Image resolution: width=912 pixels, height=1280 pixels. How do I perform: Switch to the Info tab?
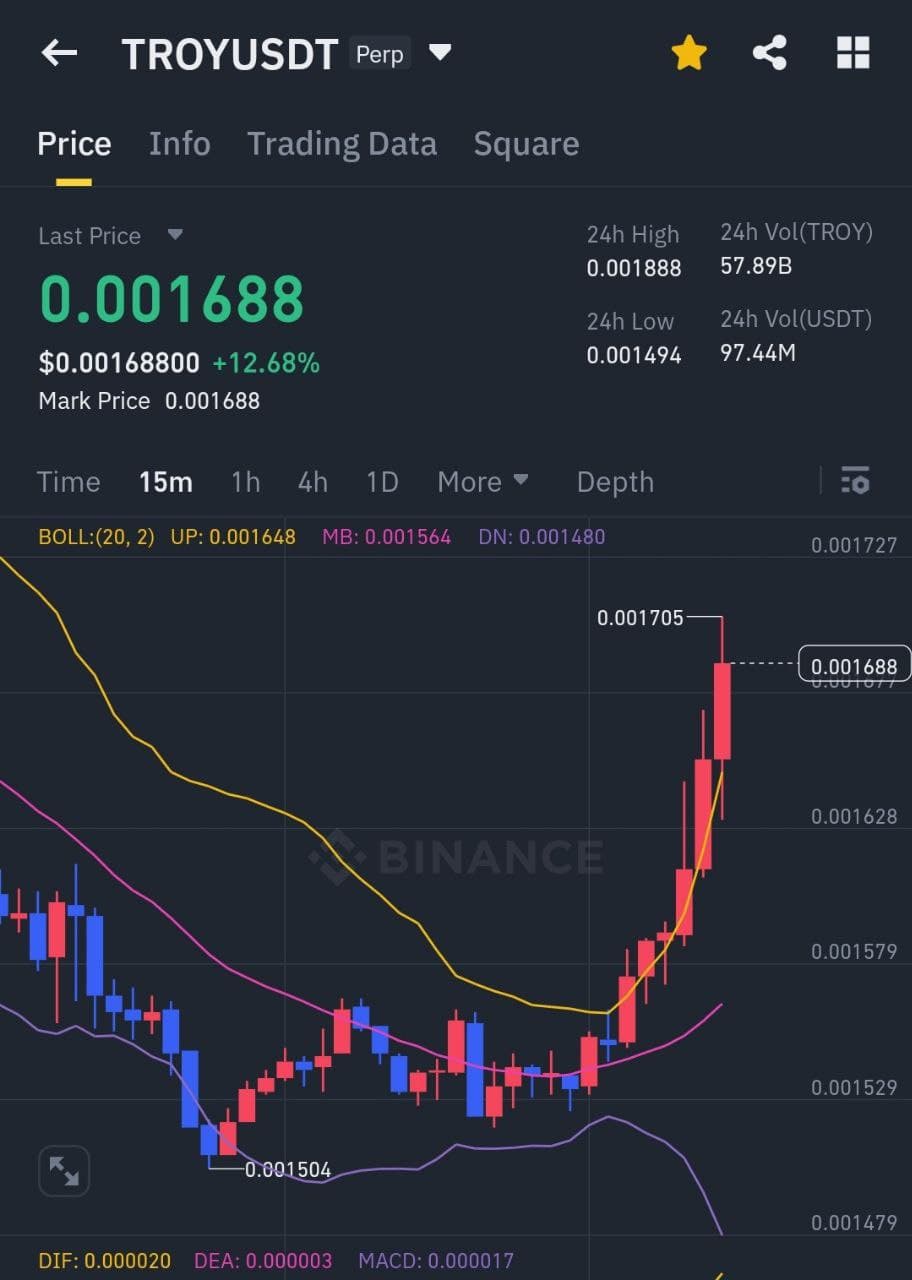coord(179,144)
